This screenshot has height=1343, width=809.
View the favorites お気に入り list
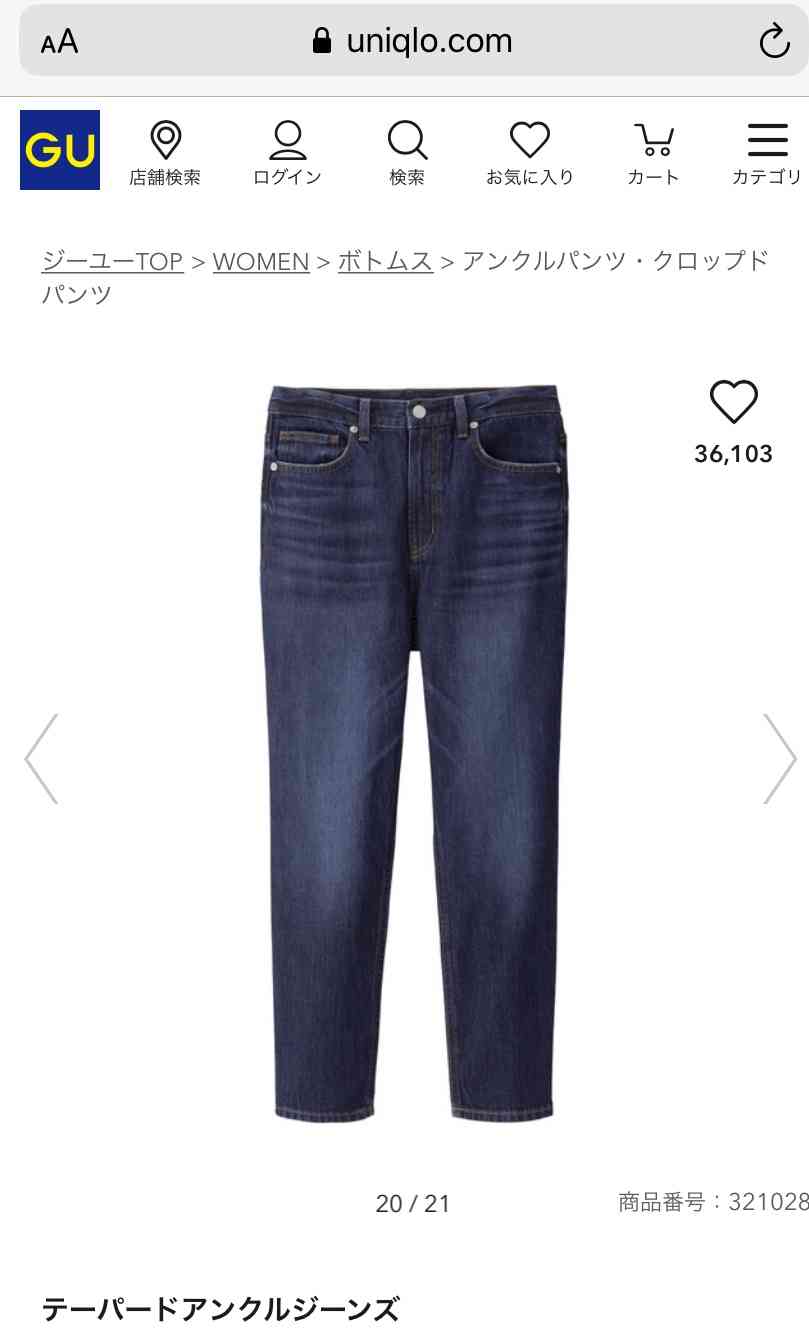pos(530,153)
